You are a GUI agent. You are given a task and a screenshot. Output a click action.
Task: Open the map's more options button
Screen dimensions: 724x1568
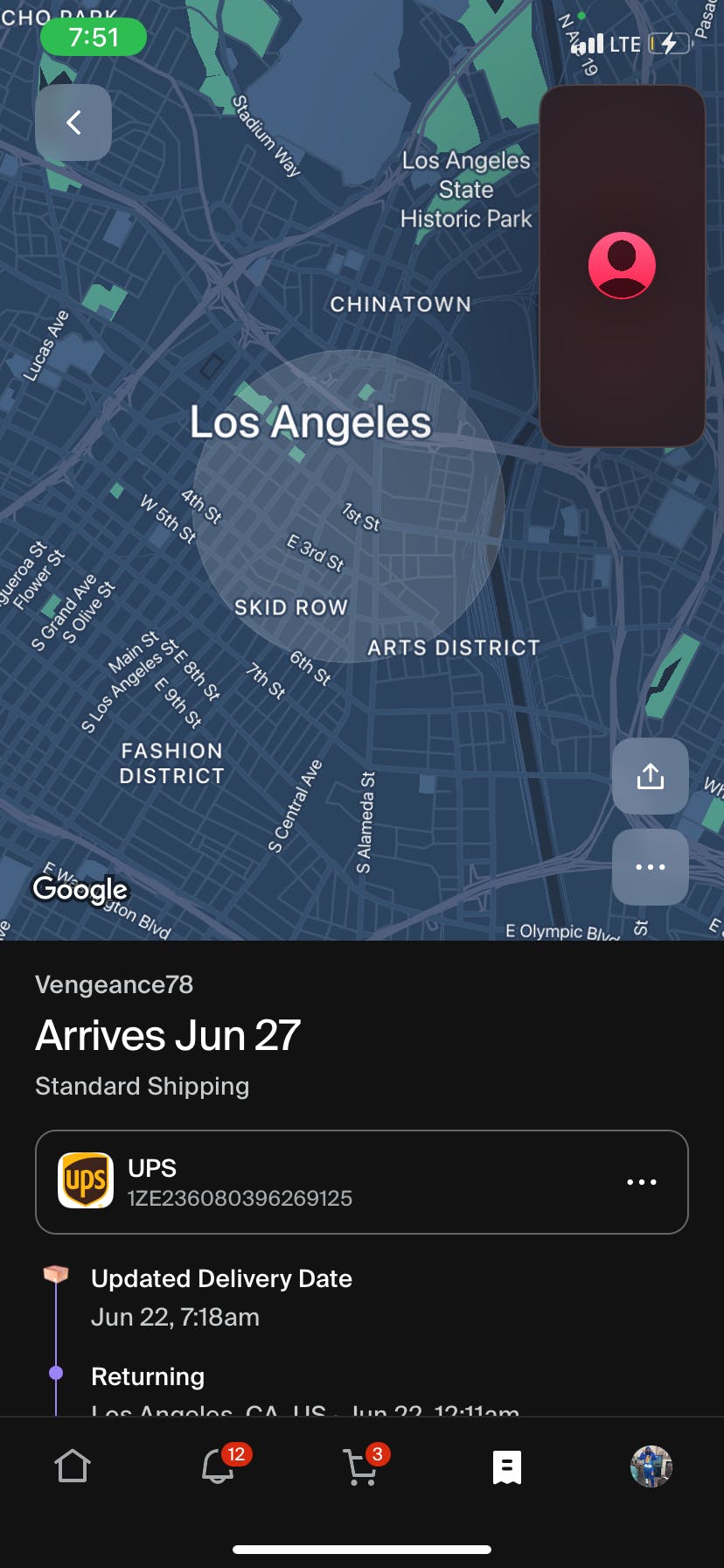pos(650,867)
